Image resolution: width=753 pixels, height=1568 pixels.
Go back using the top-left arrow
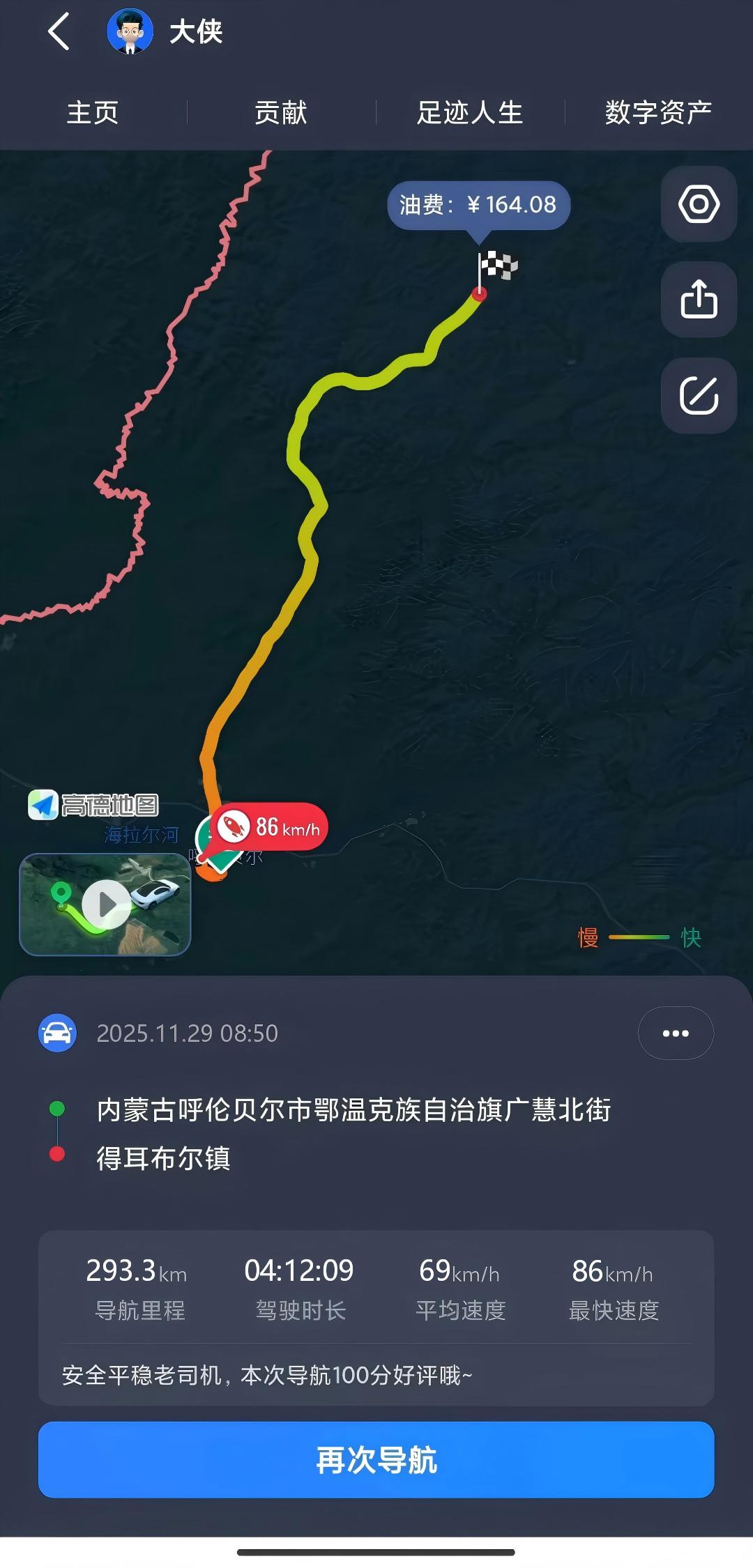click(59, 31)
